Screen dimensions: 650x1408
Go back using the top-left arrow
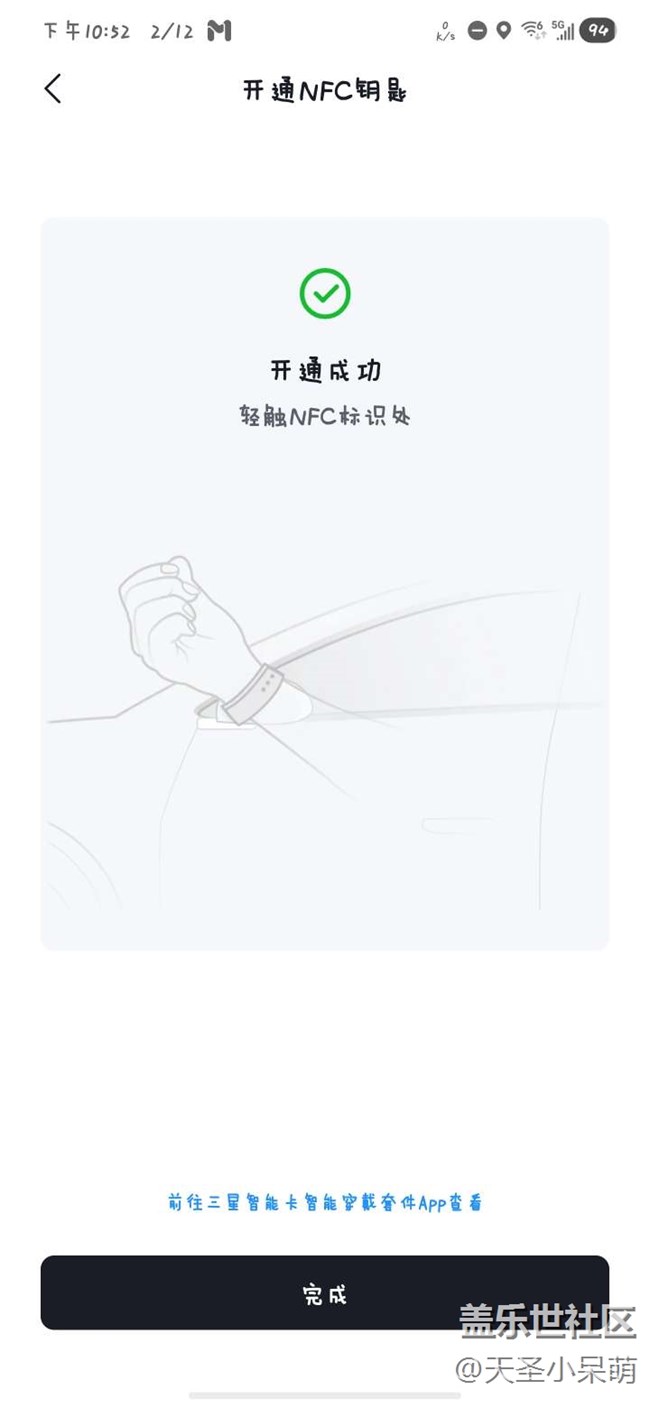click(53, 89)
